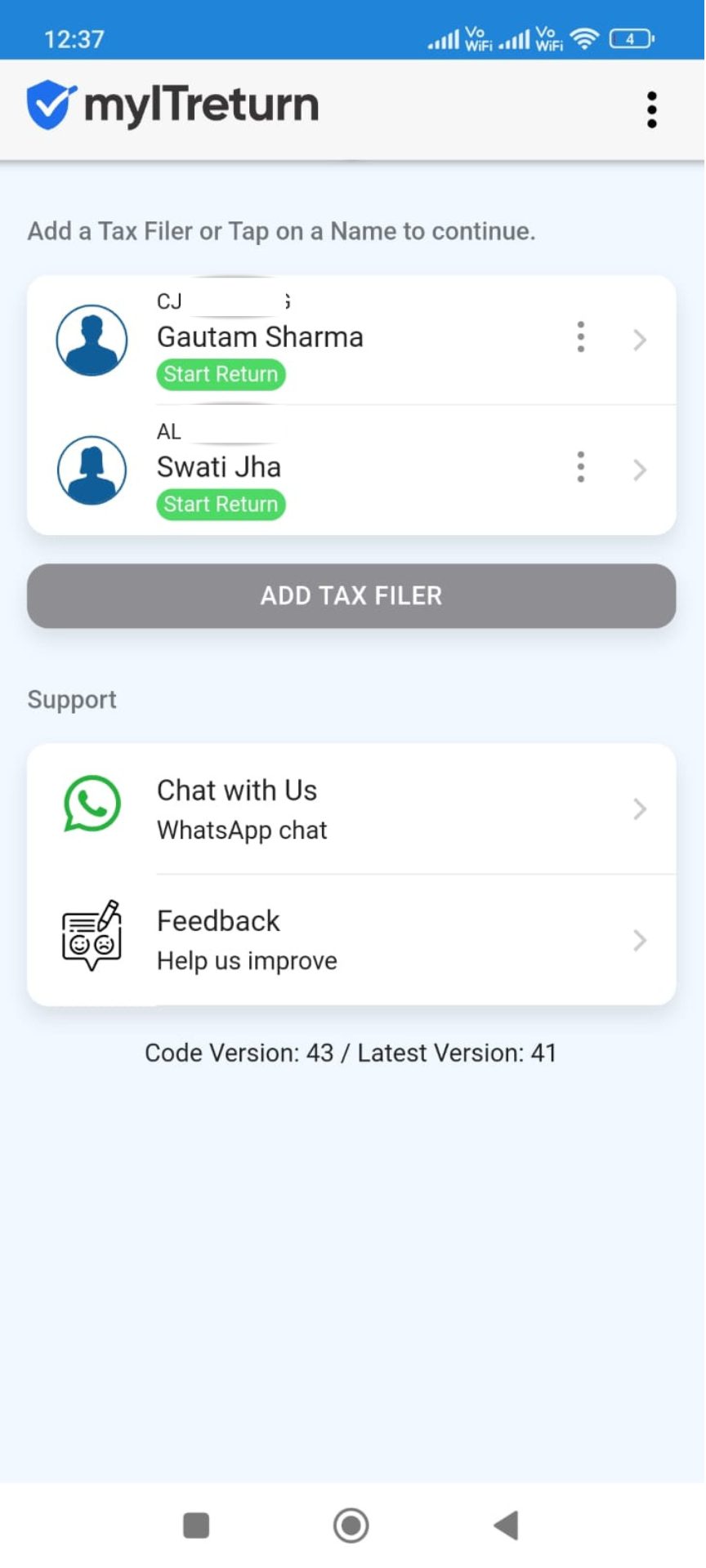The width and height of the screenshot is (706, 1568).
Task: Open the Feedback option
Action: click(351, 940)
